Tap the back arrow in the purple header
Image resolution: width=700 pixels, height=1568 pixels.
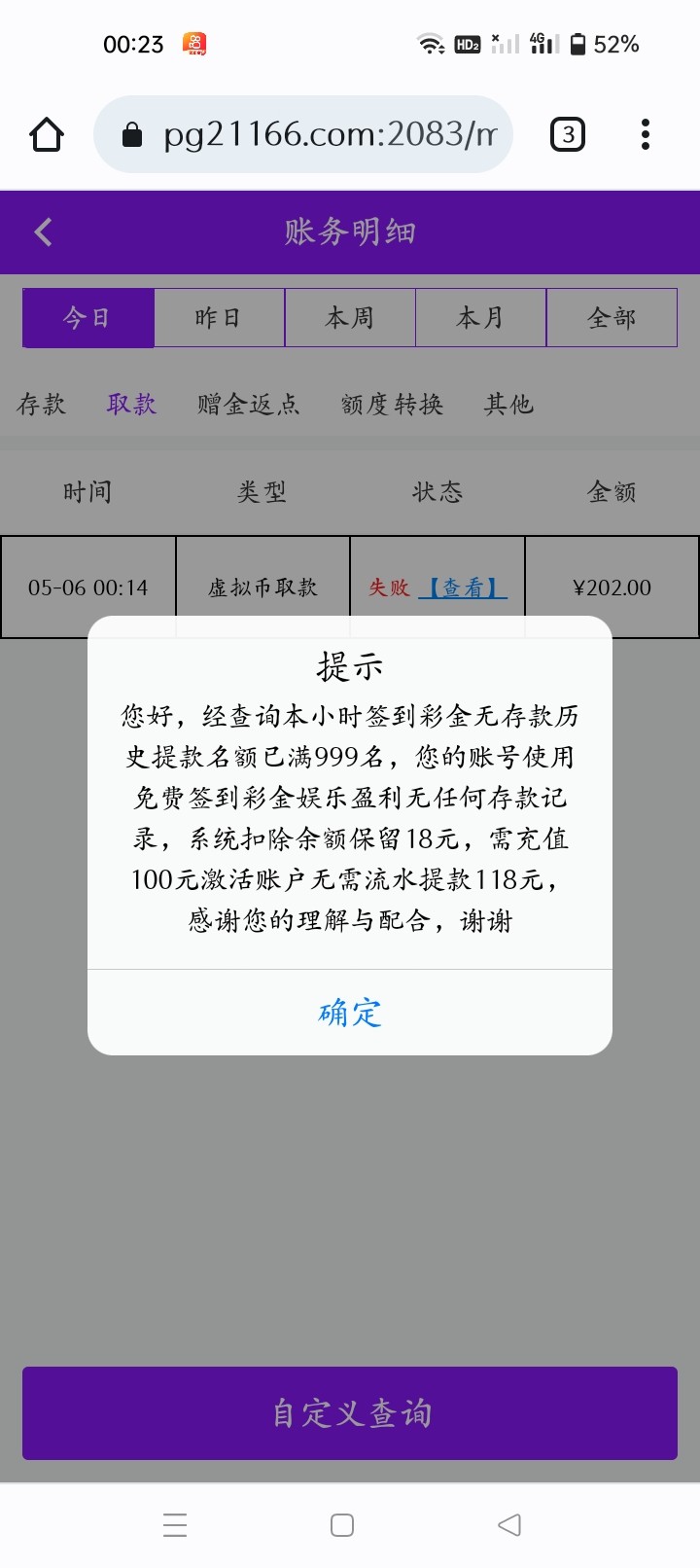tap(43, 232)
